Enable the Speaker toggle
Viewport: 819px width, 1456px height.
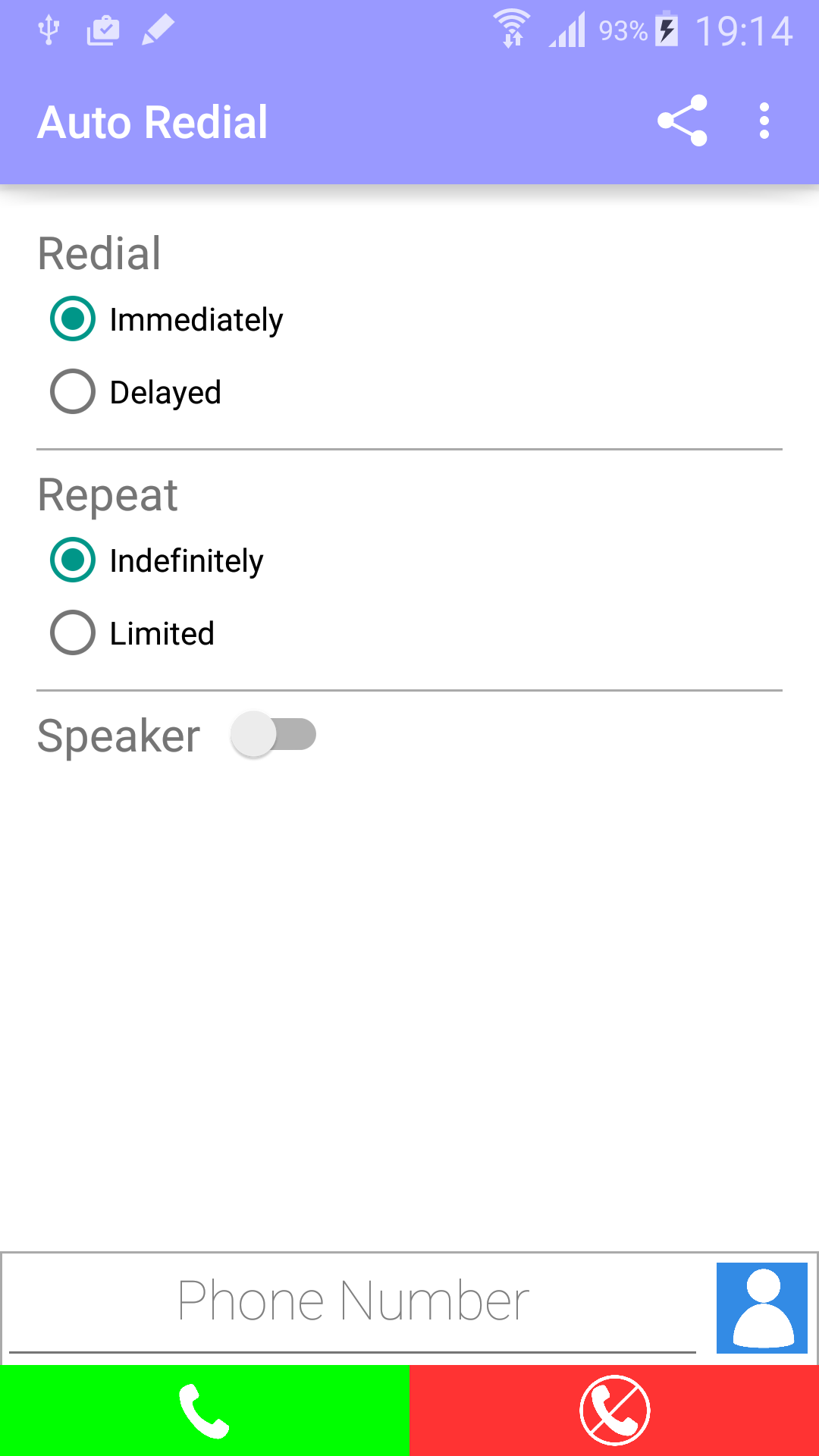pos(275,733)
